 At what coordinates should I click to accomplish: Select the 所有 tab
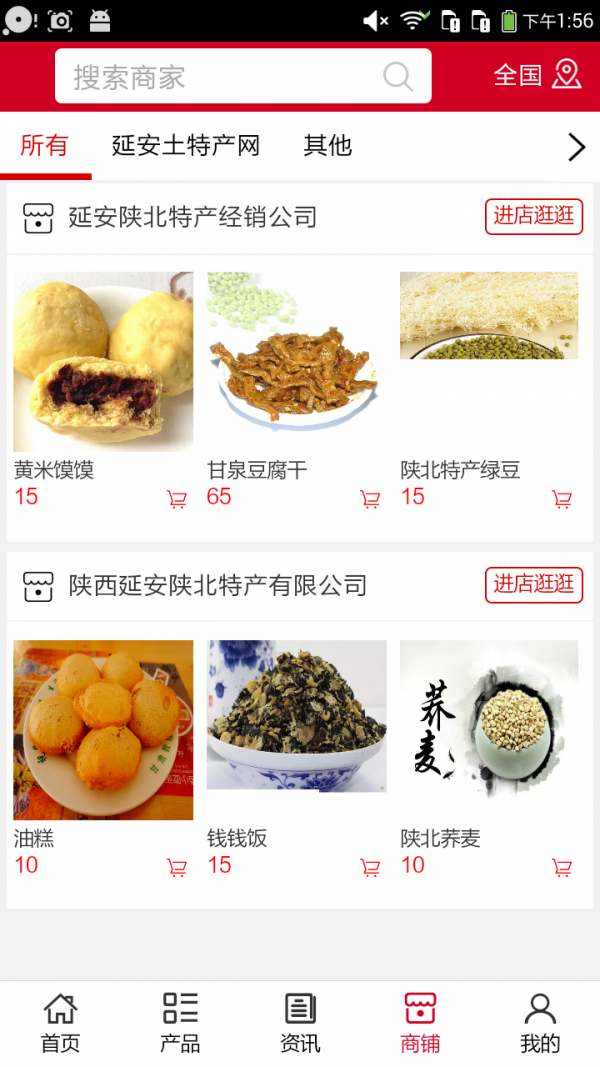44,146
